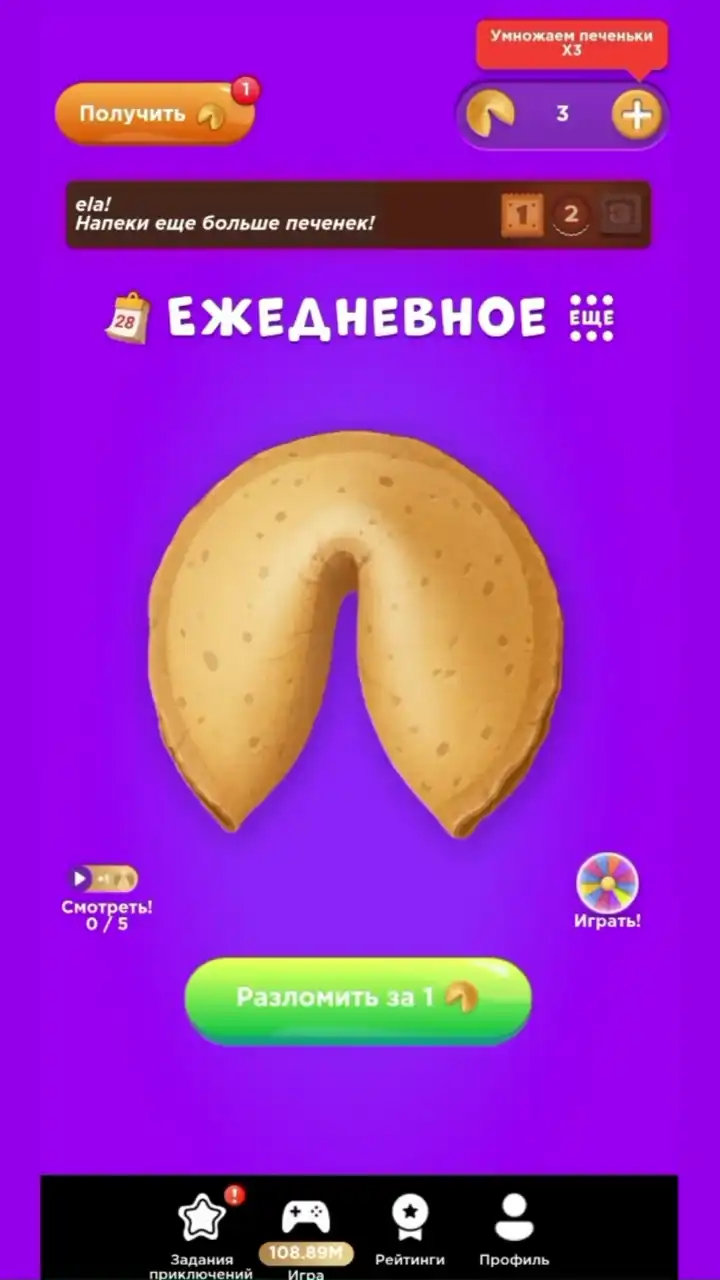Tap the orange Получить button
The image size is (720, 1280).
(x=154, y=113)
